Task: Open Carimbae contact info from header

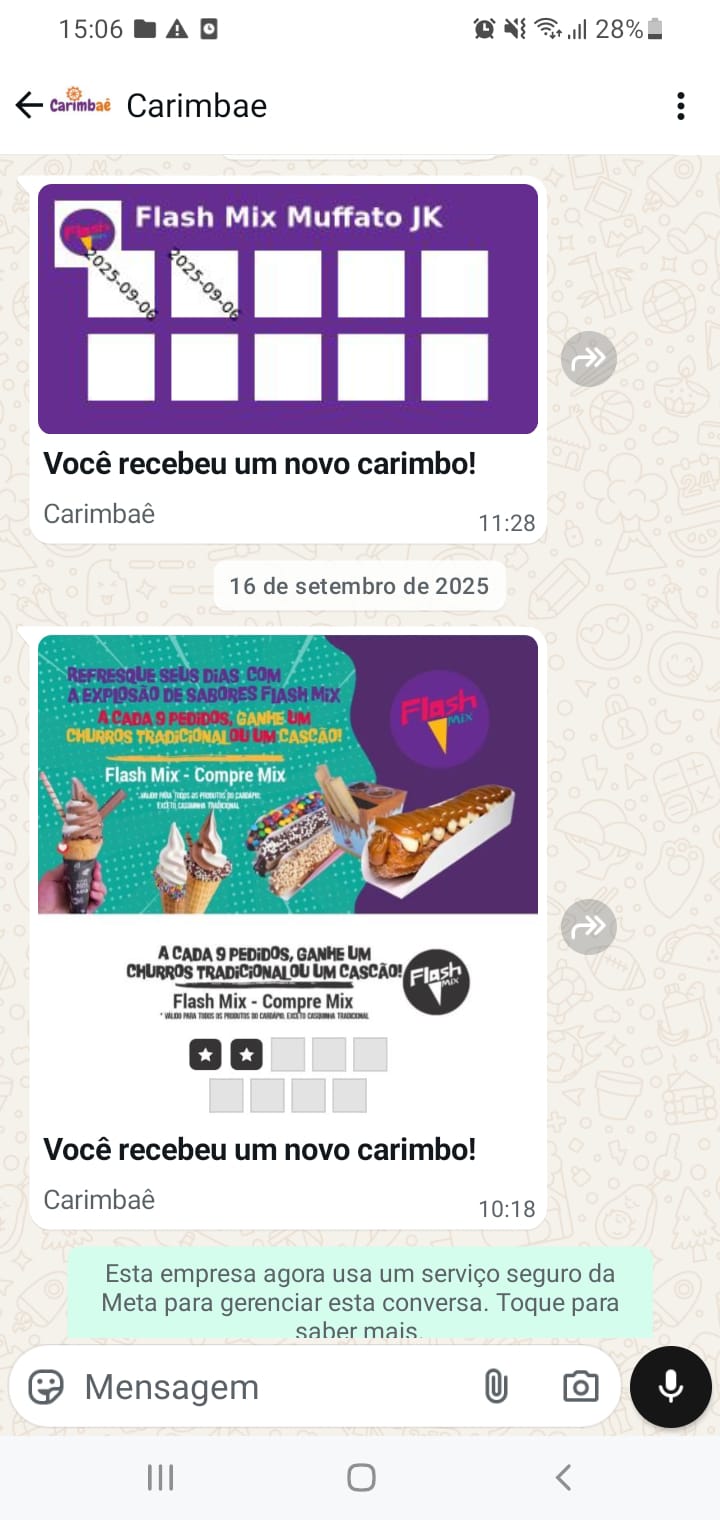Action: point(197,106)
